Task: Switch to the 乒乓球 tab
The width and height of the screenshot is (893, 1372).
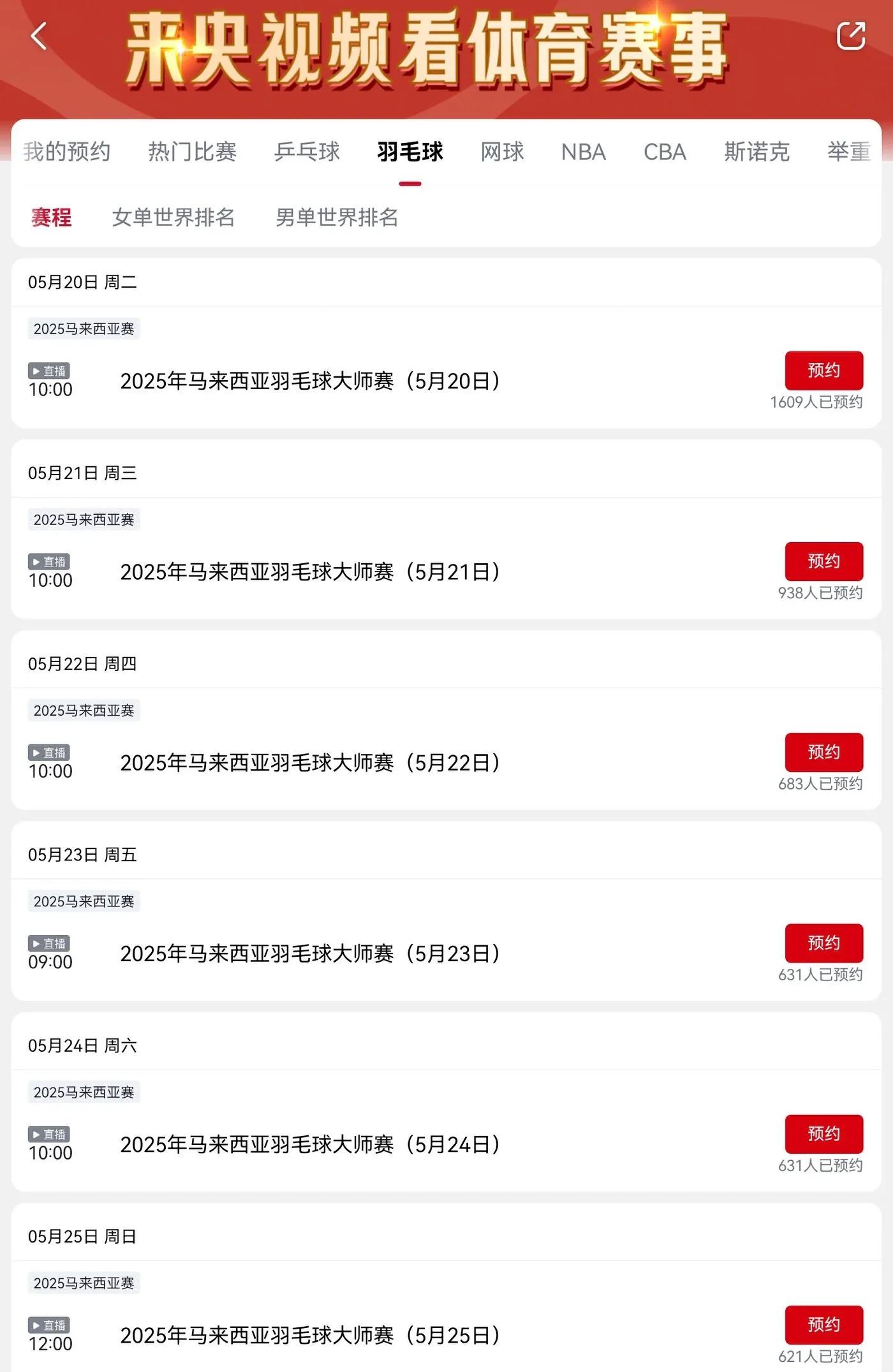Action: (x=307, y=152)
